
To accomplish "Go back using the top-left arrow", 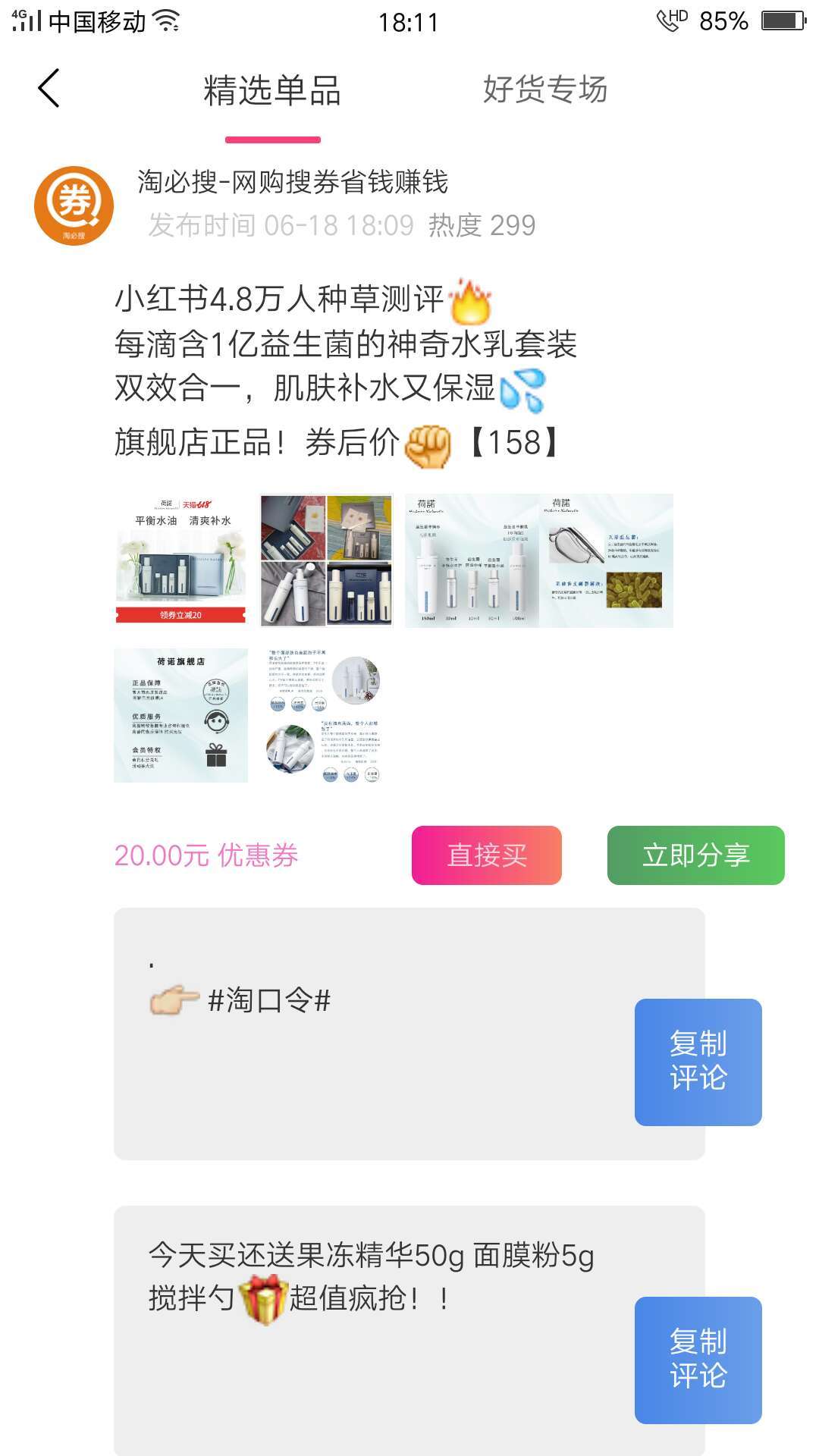I will tap(49, 89).
